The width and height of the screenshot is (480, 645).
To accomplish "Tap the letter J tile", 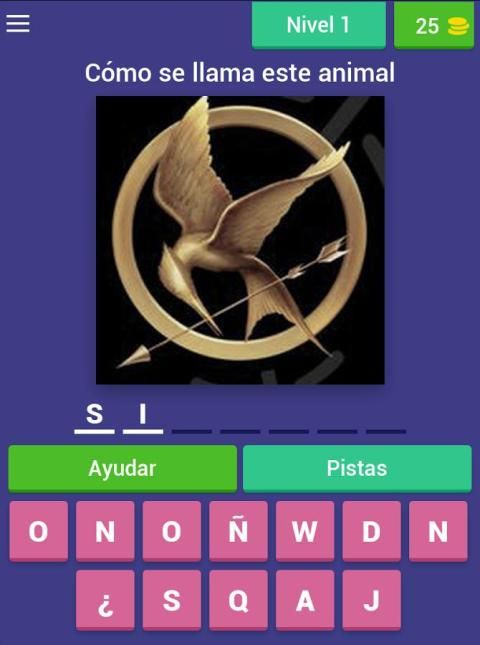I will [x=371, y=601].
